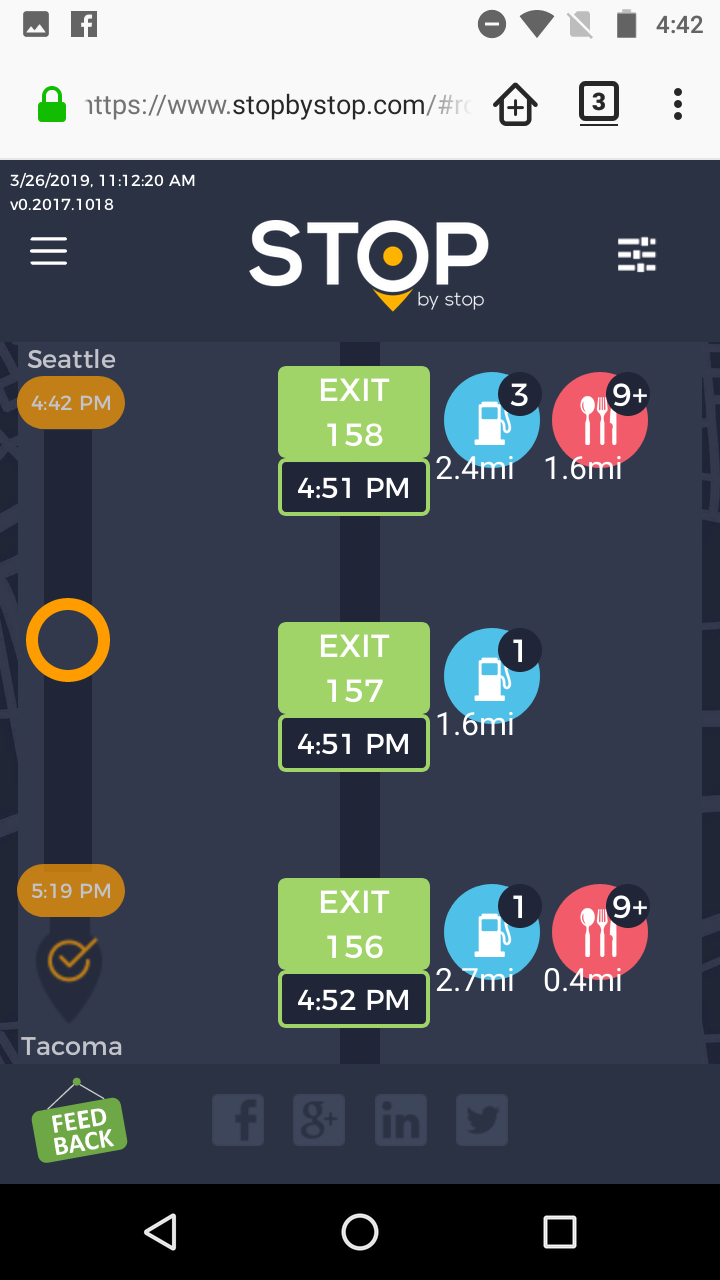Select the Exit 158 card
Image resolution: width=720 pixels, height=1280 pixels.
[354, 412]
